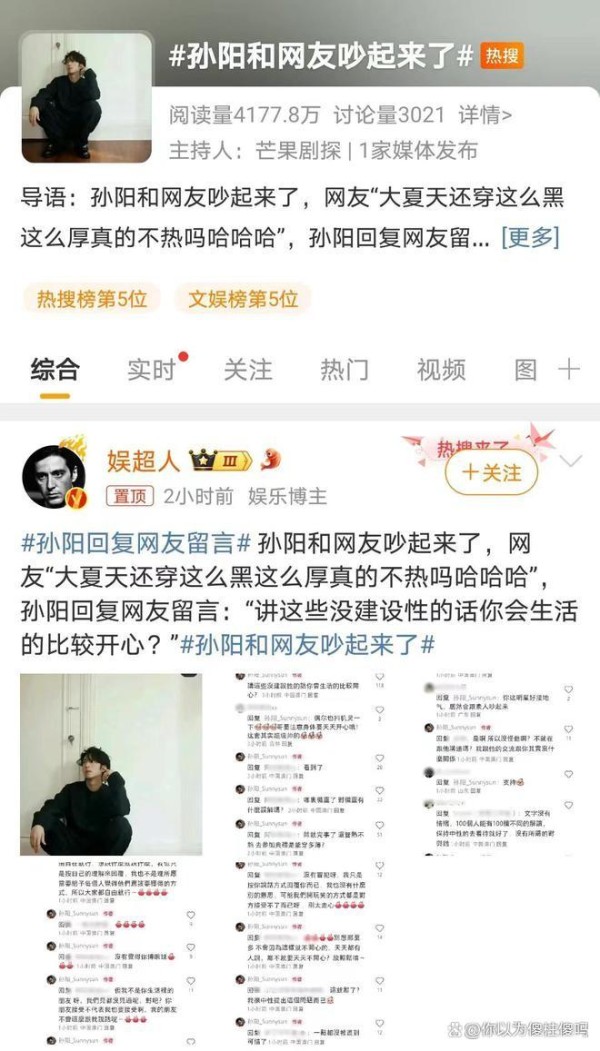Select the 综合 tab
Image resolution: width=600 pixels, height=1051 pixels.
point(55,370)
